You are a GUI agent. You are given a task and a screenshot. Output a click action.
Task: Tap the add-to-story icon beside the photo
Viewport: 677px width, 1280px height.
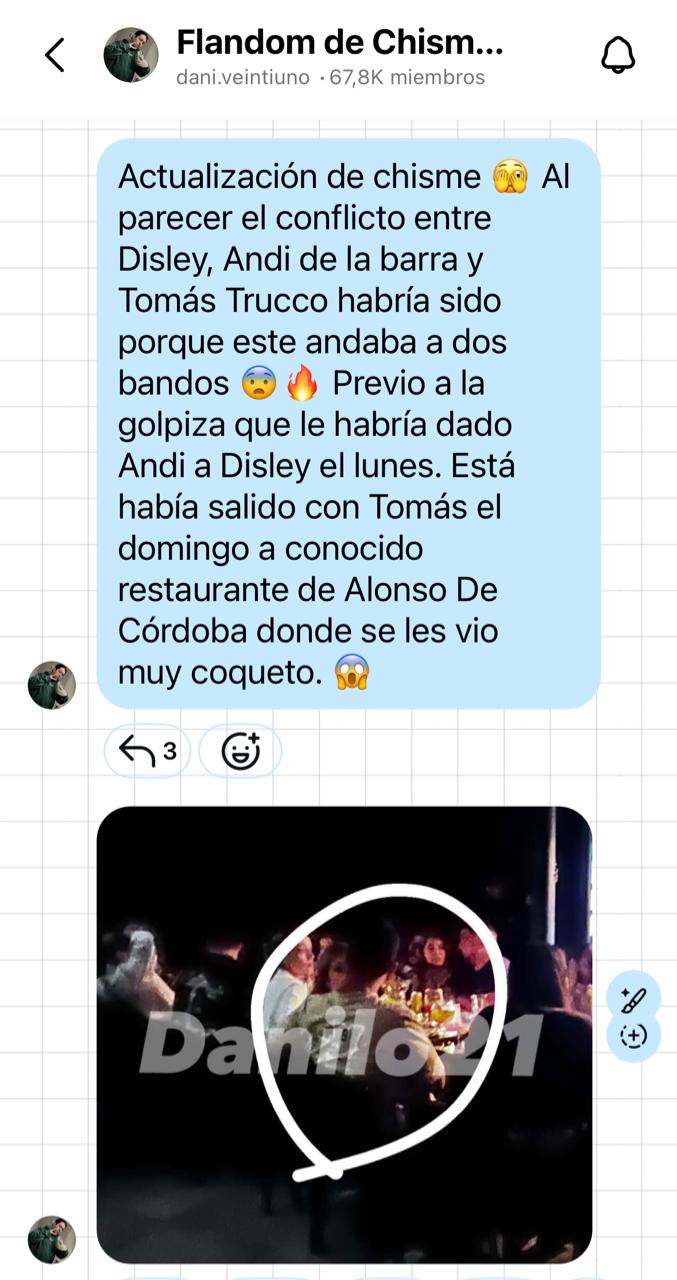pyautogui.click(x=633, y=1036)
